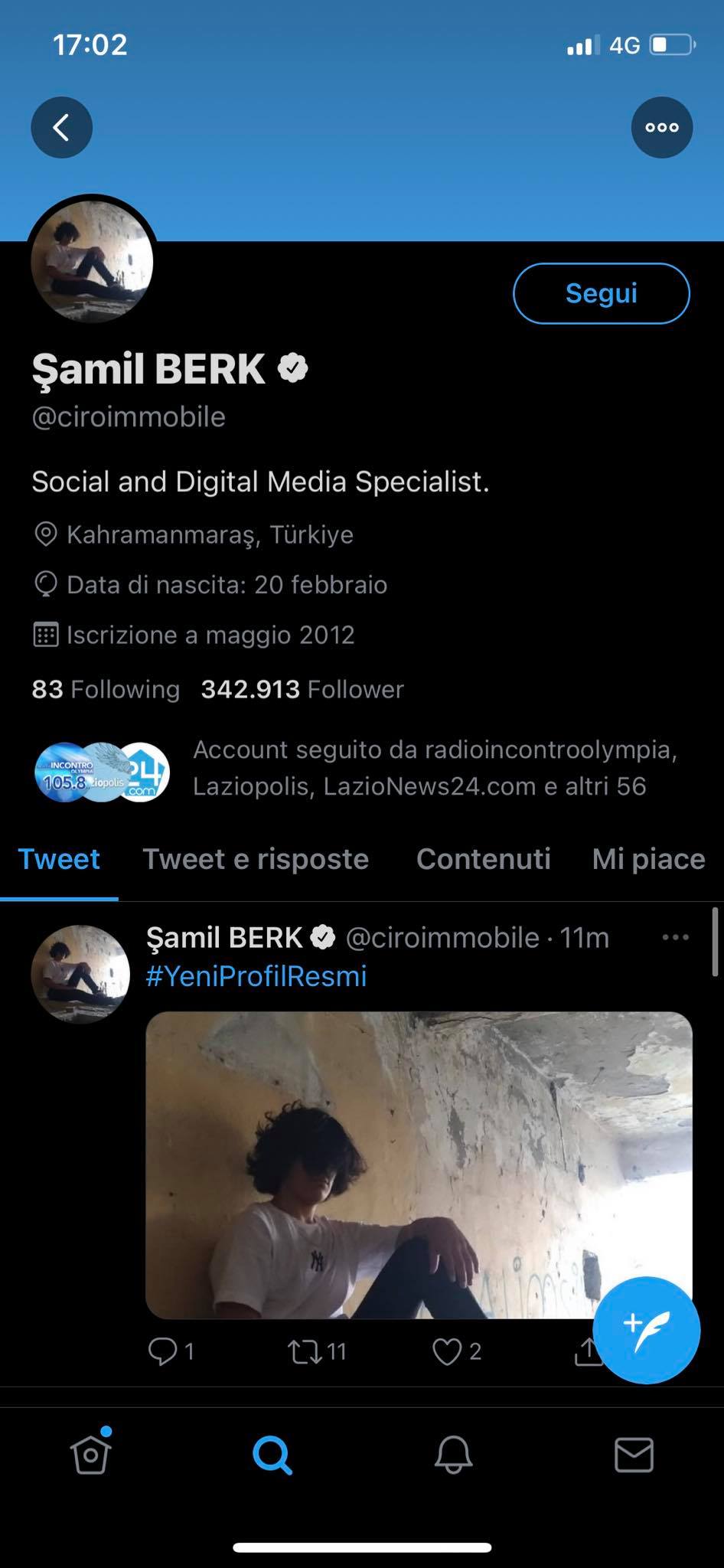
Task: Open the #YeniProfilResmi hashtag
Action: point(256,976)
